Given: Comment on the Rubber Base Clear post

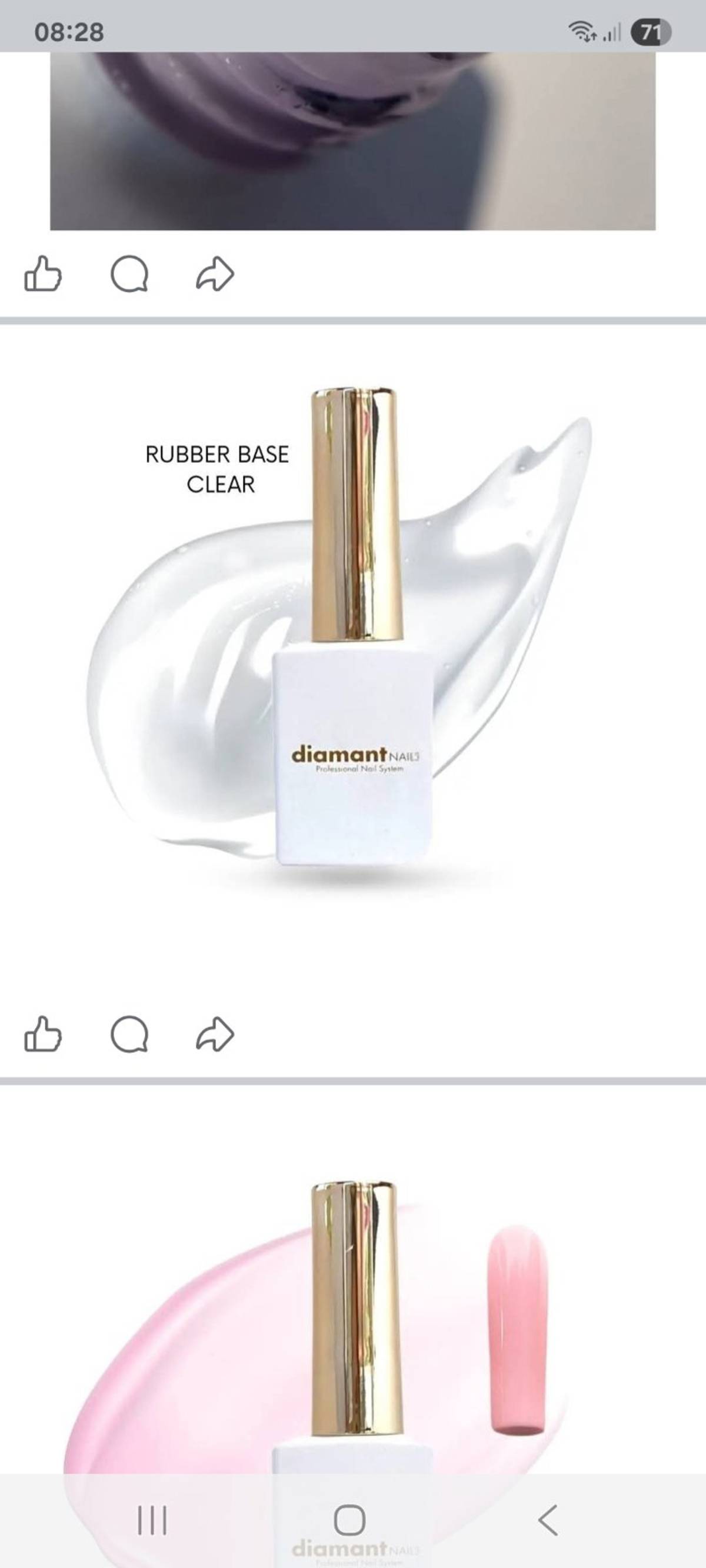Looking at the screenshot, I should click(129, 1033).
